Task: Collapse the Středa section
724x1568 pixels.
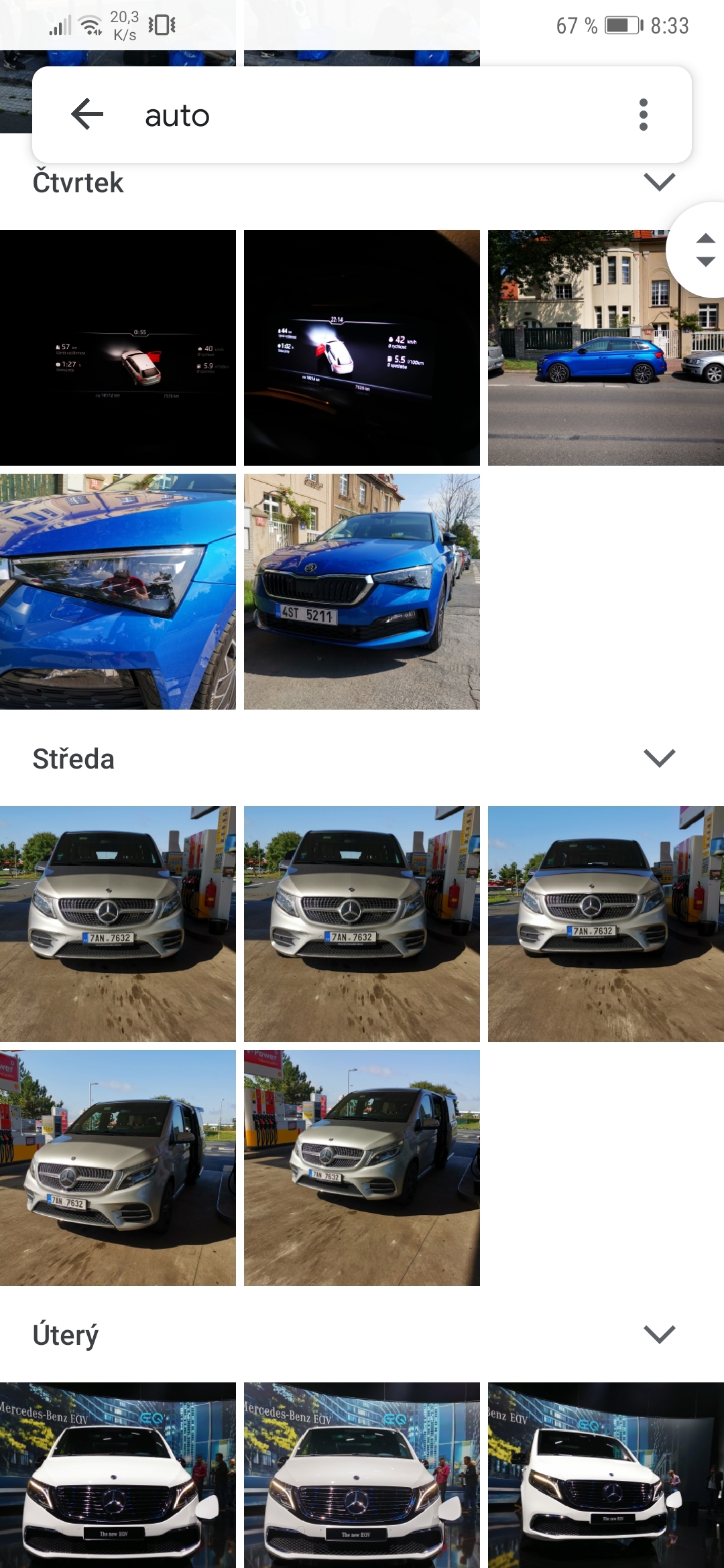Action: (660, 758)
